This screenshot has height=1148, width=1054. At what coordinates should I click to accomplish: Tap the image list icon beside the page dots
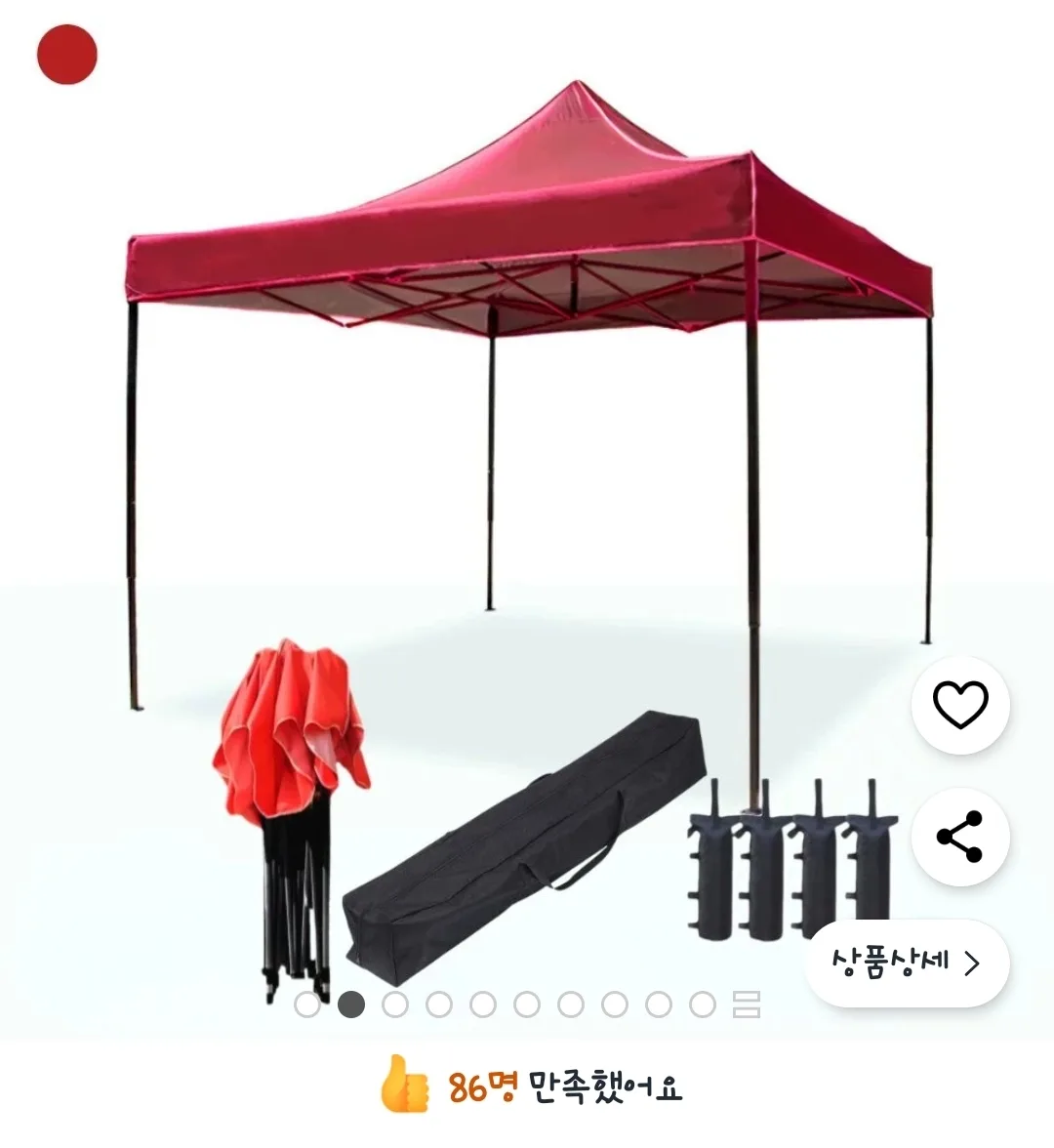(x=747, y=1004)
